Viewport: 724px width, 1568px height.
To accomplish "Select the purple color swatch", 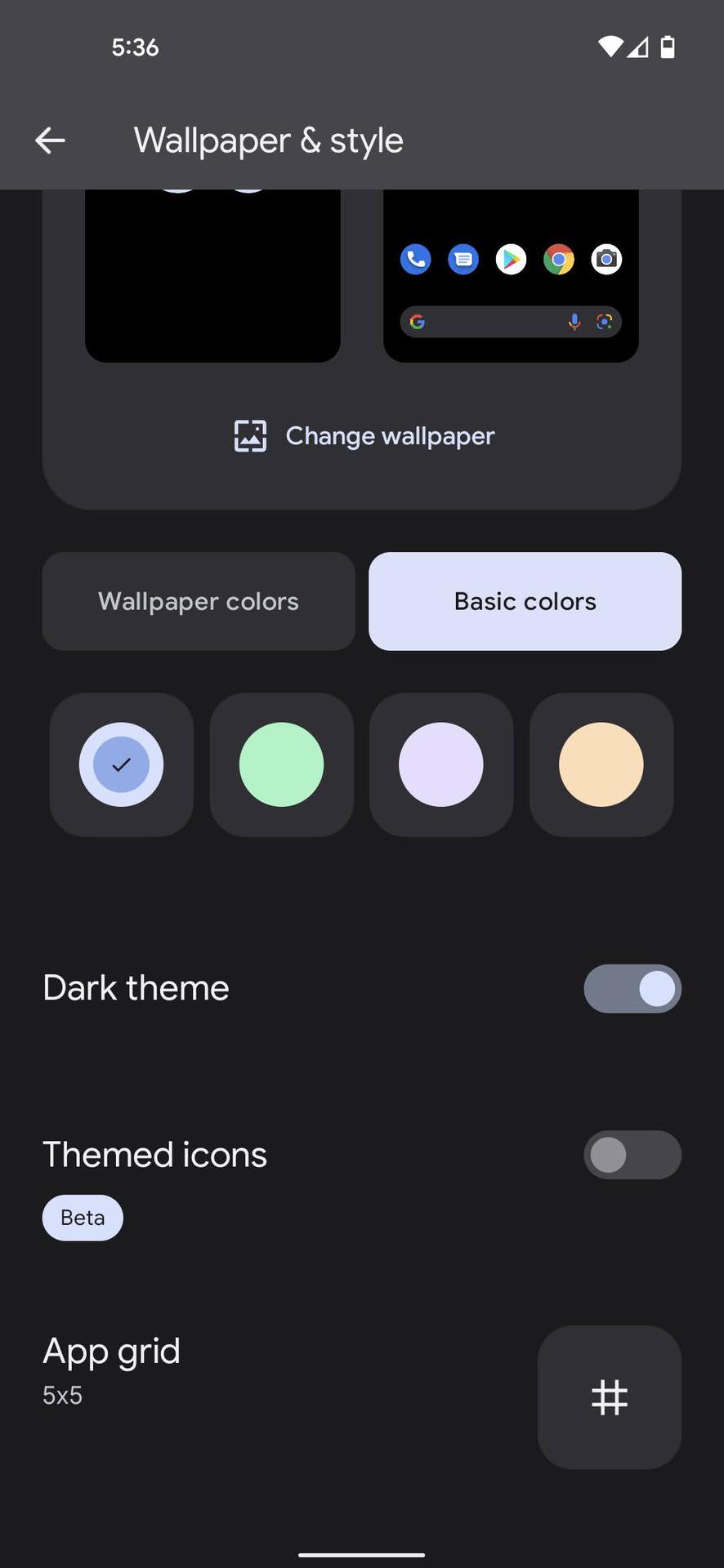I will coord(441,764).
